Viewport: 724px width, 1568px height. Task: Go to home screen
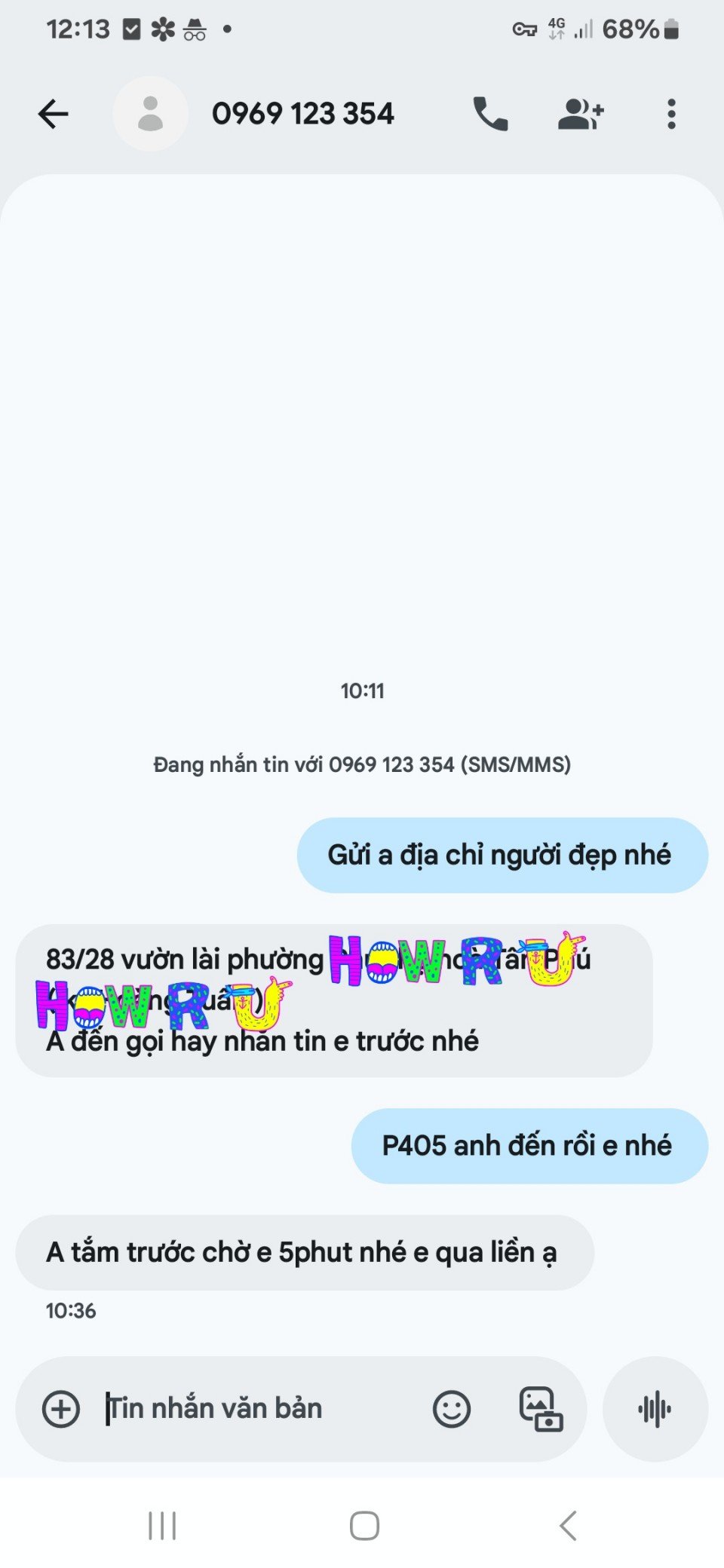pos(364,1526)
